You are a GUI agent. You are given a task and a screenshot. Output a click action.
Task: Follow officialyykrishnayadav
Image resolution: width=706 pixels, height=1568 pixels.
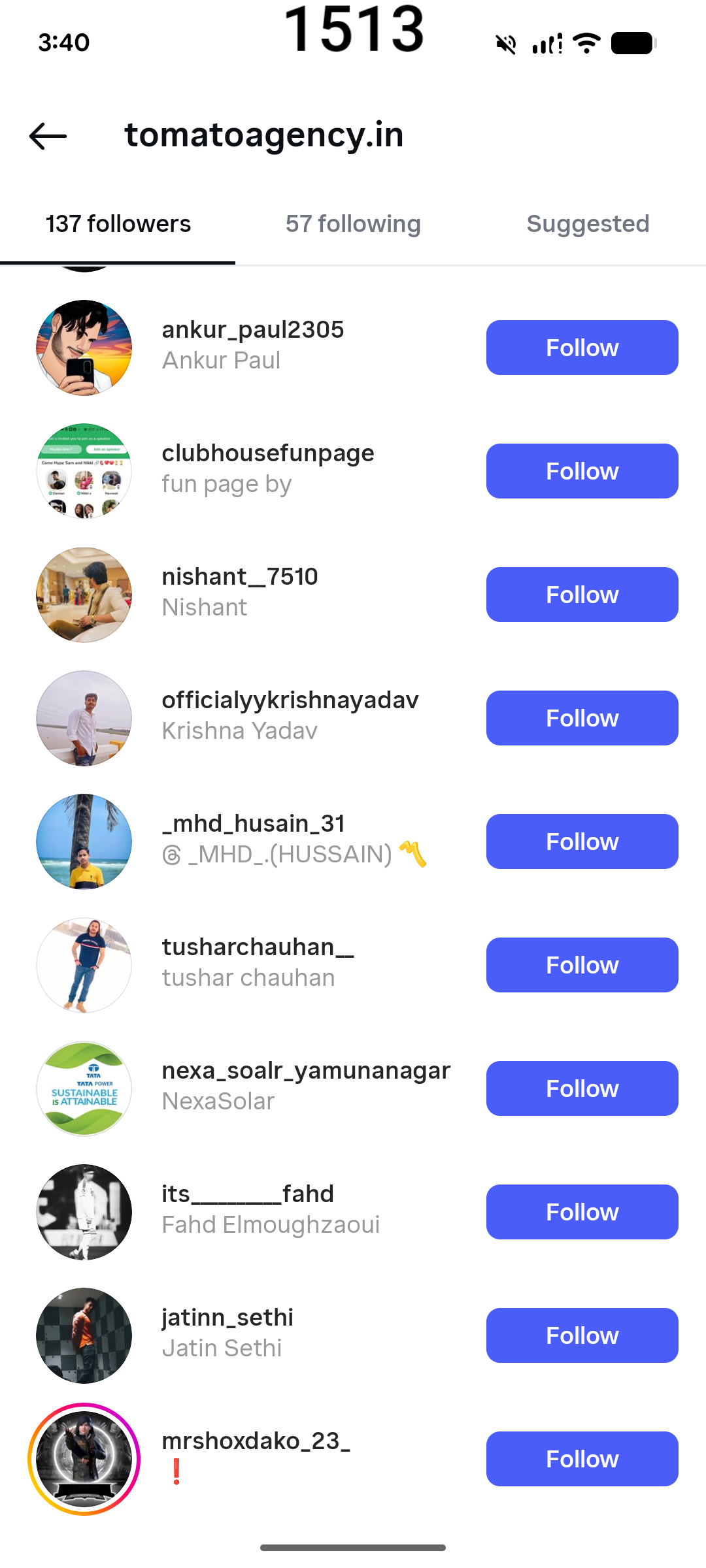coord(582,718)
